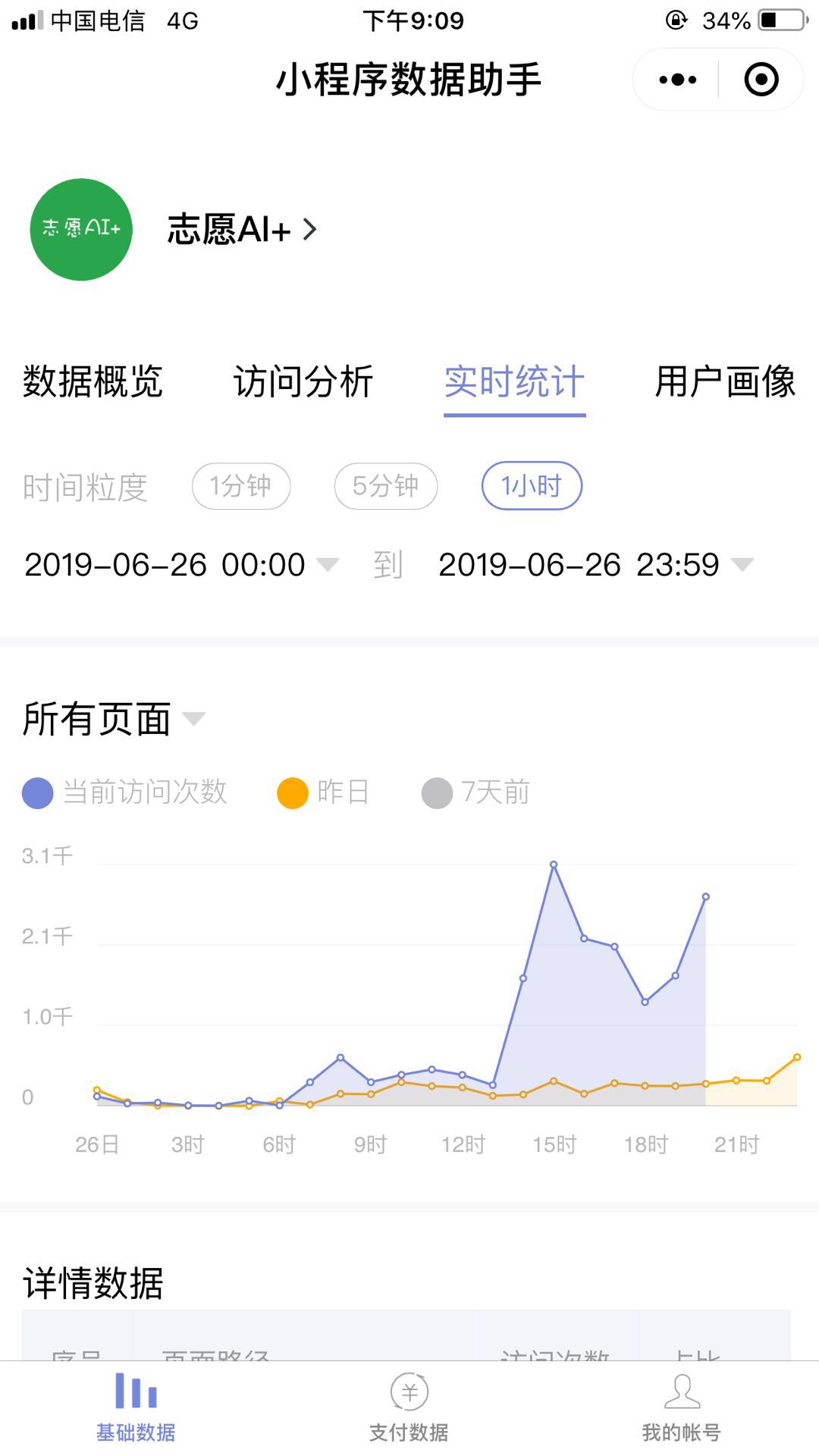Toggle the 昨日 chart series
819x1456 pixels.
tap(324, 792)
